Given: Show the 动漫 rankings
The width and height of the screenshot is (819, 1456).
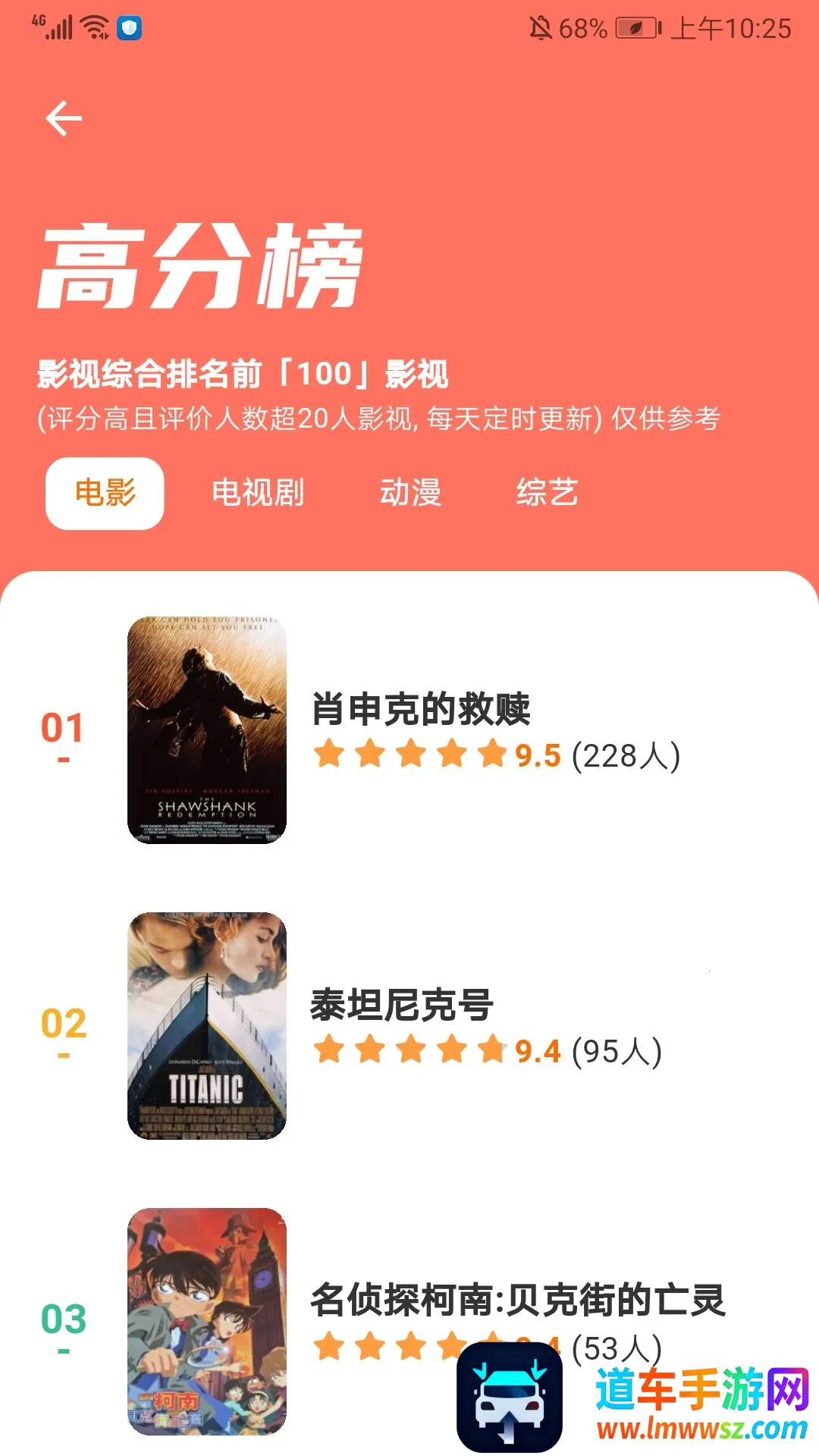Looking at the screenshot, I should coord(410,493).
